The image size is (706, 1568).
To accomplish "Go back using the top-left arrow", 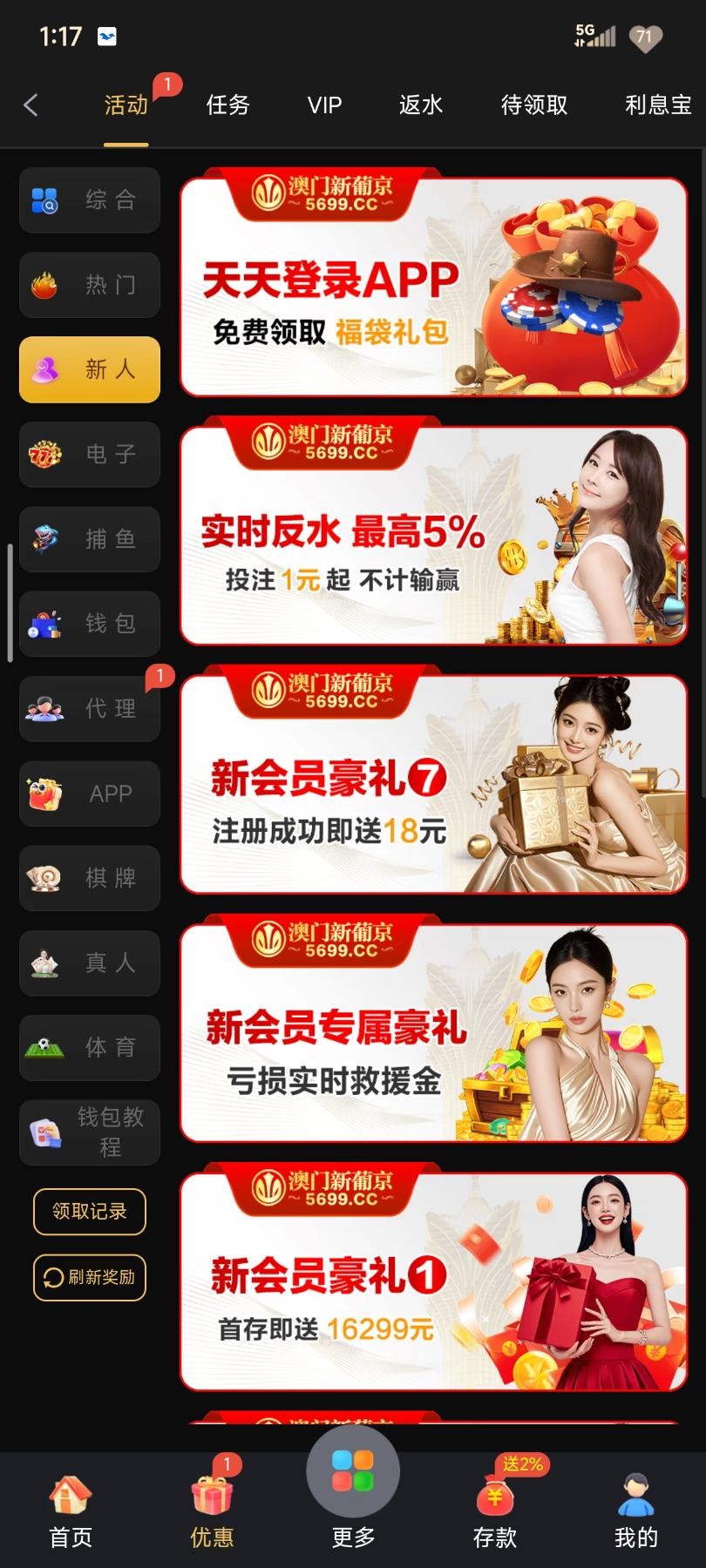I will tap(31, 105).
